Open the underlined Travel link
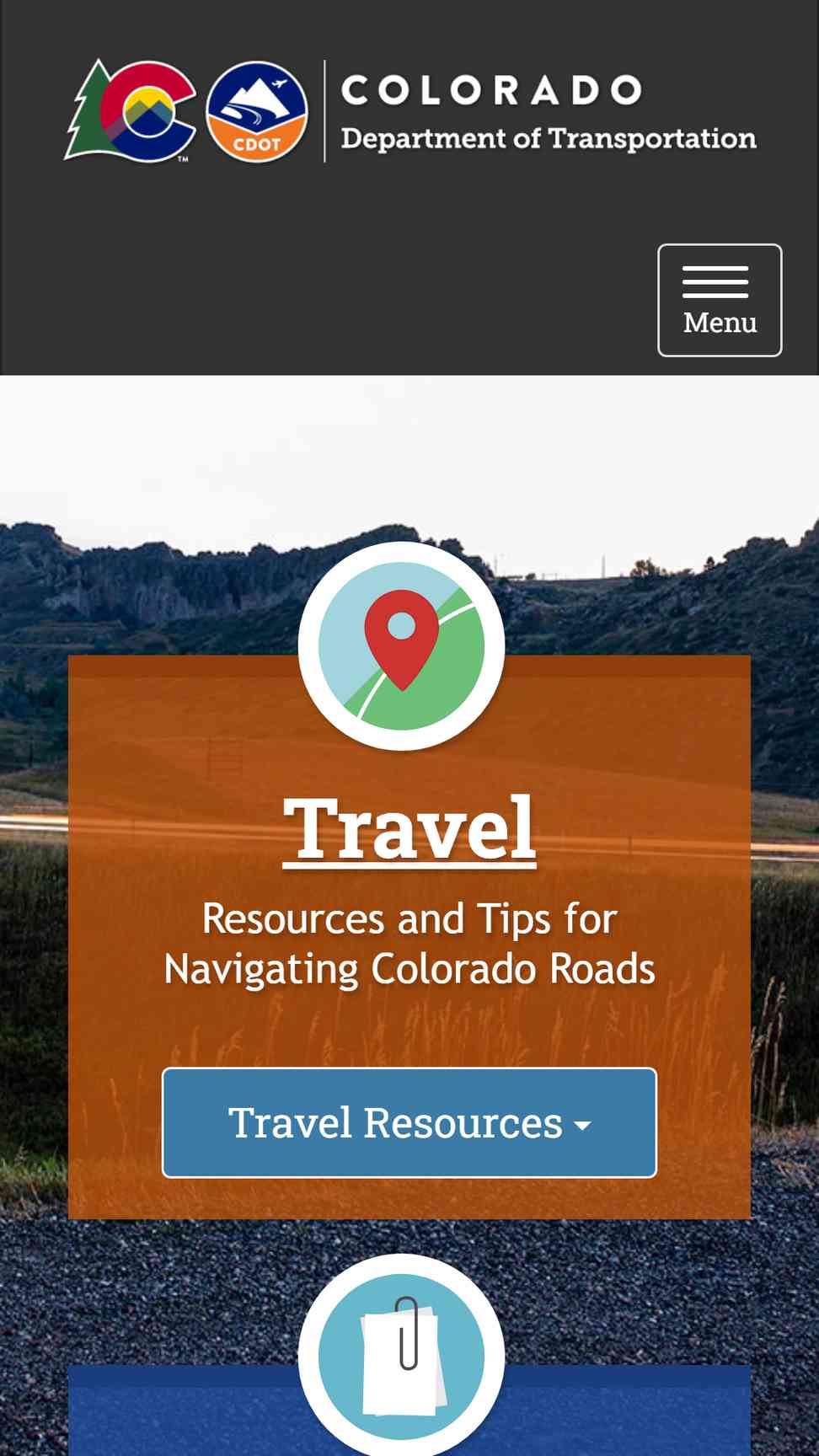Image resolution: width=819 pixels, height=1456 pixels. (409, 830)
